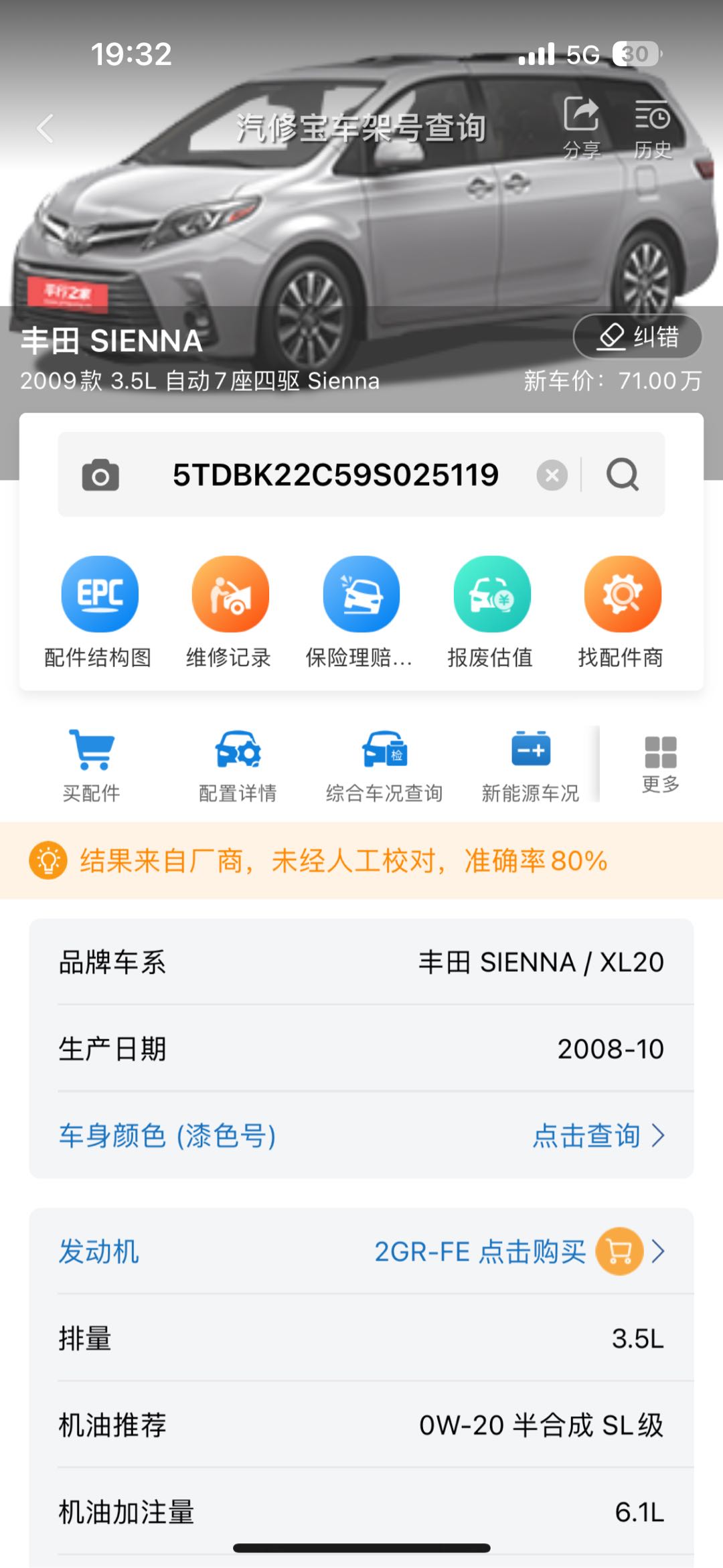The height and width of the screenshot is (1568, 723).
Task: Tap the 纠错 correction button
Action: pos(637,336)
